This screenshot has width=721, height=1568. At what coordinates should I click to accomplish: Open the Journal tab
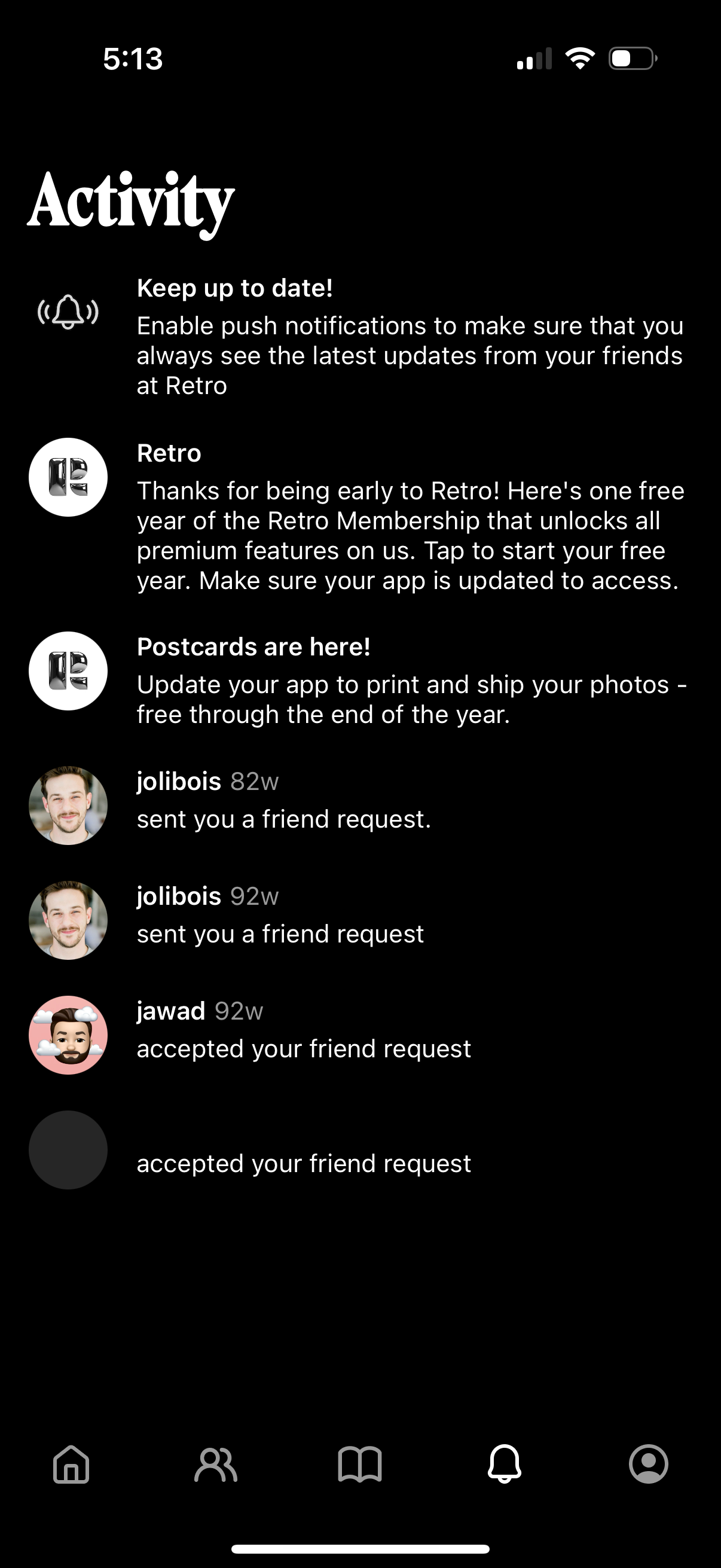tap(360, 1464)
